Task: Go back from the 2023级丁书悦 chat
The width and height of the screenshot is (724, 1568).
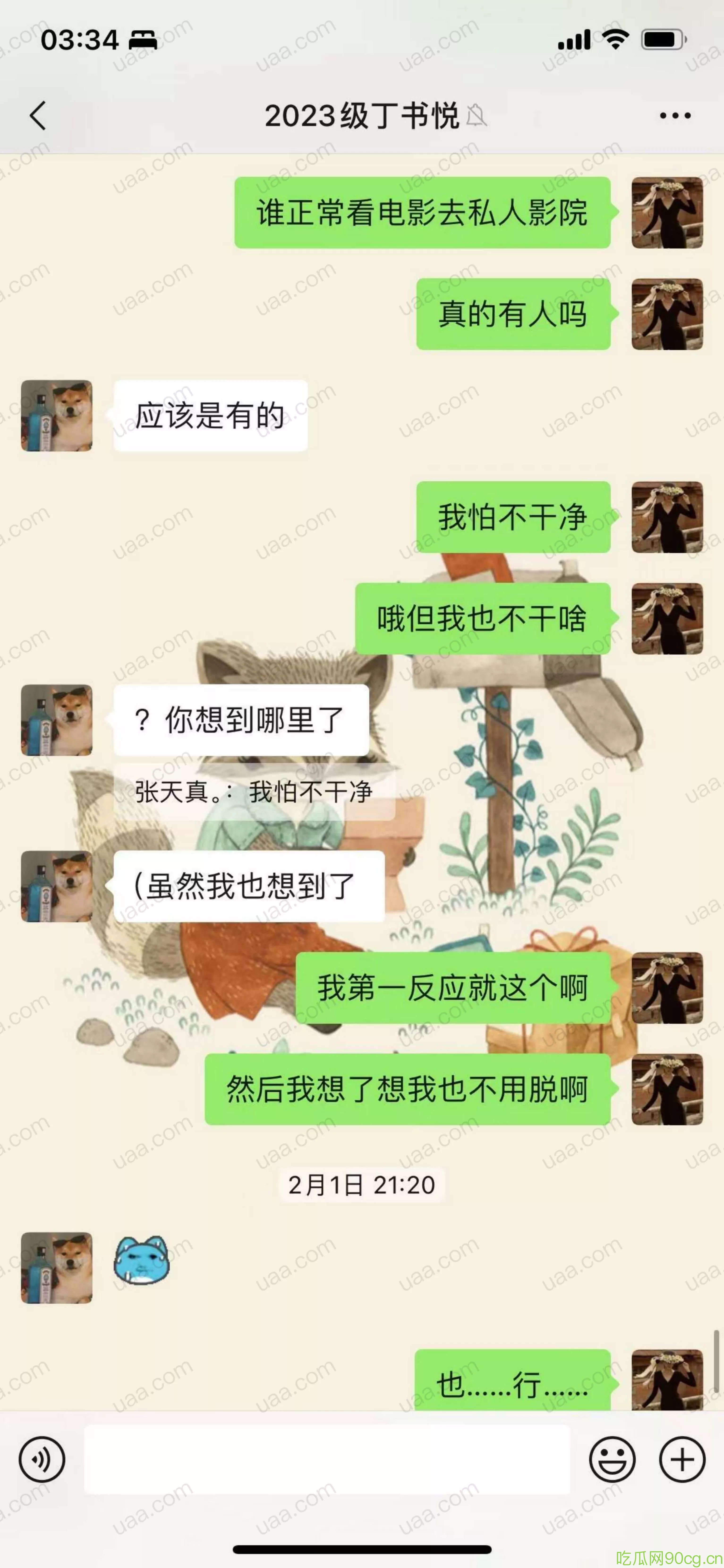Action: tap(38, 115)
